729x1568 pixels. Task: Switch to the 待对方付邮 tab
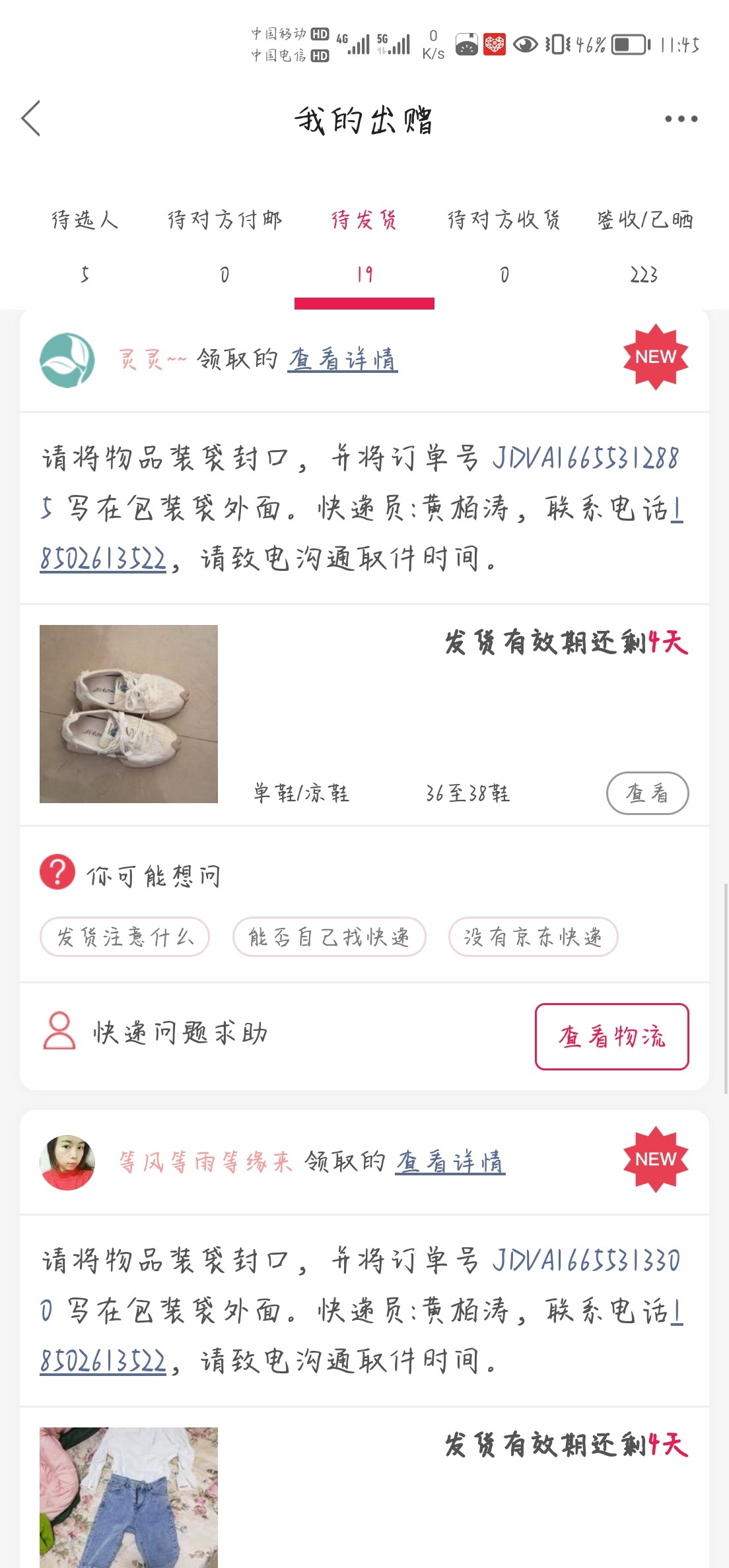225,244
